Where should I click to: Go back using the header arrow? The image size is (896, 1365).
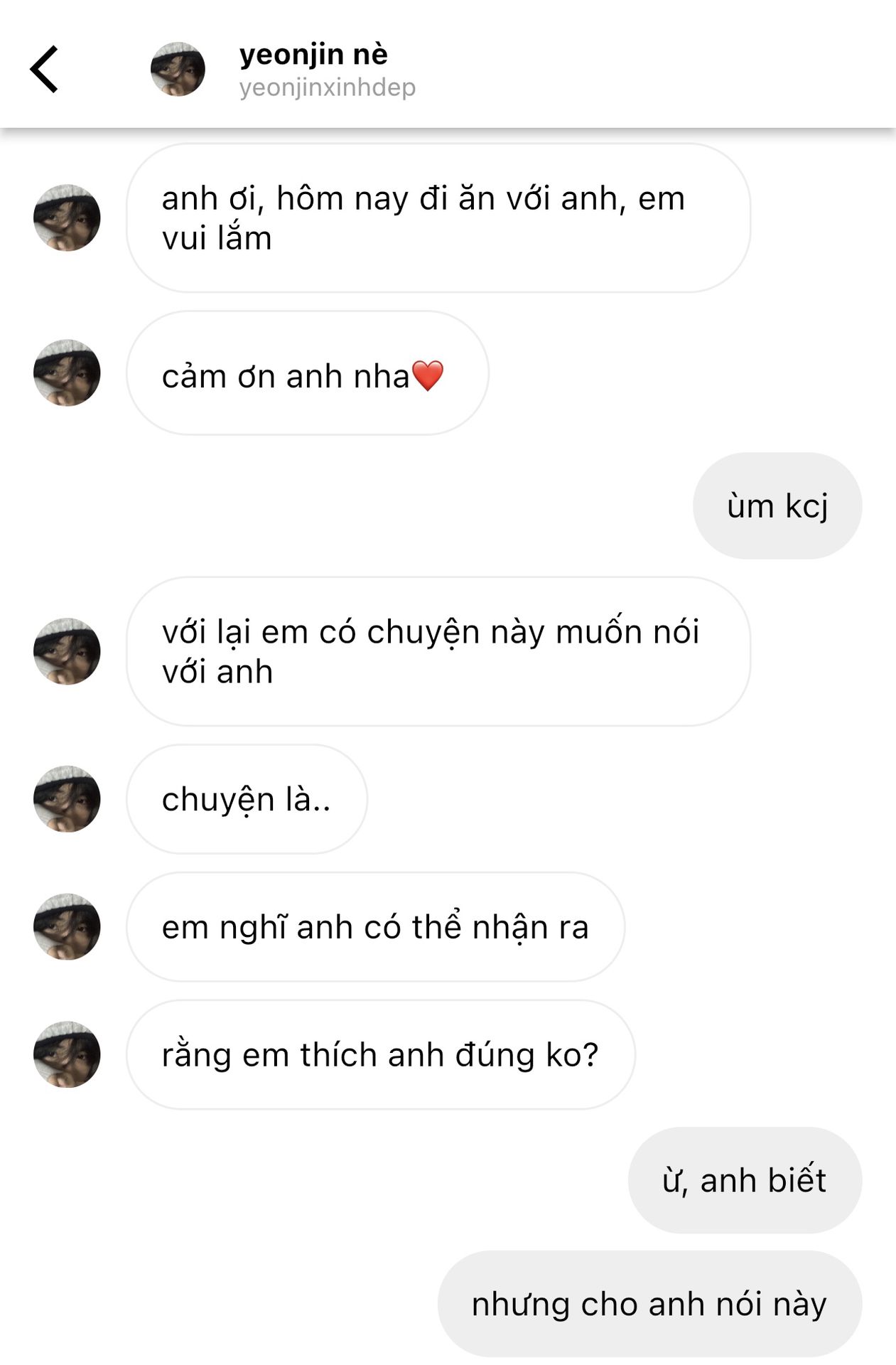(44, 69)
